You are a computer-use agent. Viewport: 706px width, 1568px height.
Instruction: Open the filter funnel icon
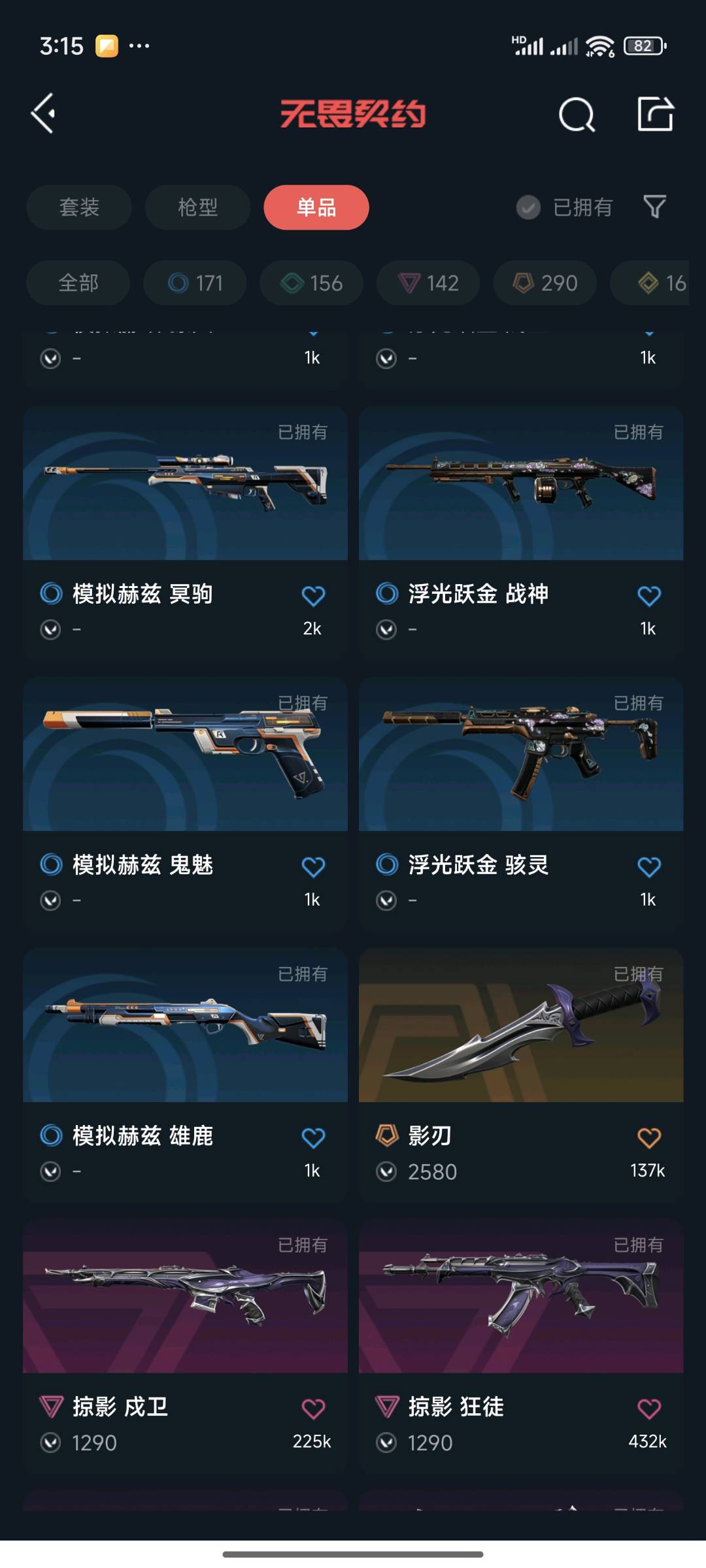click(x=655, y=207)
